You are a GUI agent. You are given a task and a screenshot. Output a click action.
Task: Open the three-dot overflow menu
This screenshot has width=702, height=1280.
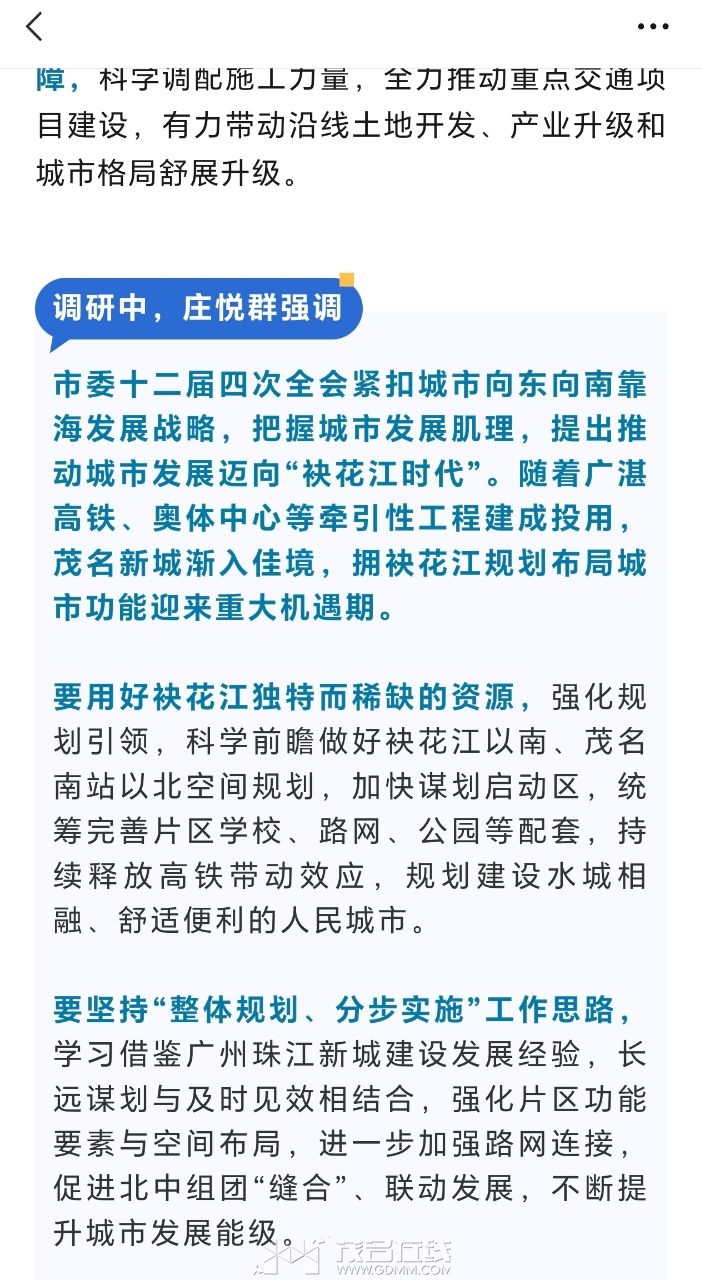tap(653, 27)
